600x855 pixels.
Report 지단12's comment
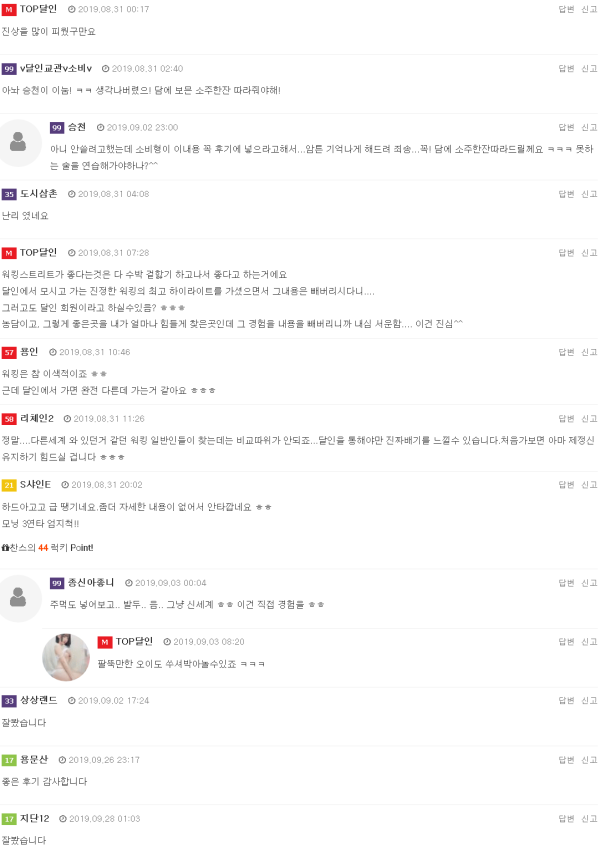tap(589, 819)
